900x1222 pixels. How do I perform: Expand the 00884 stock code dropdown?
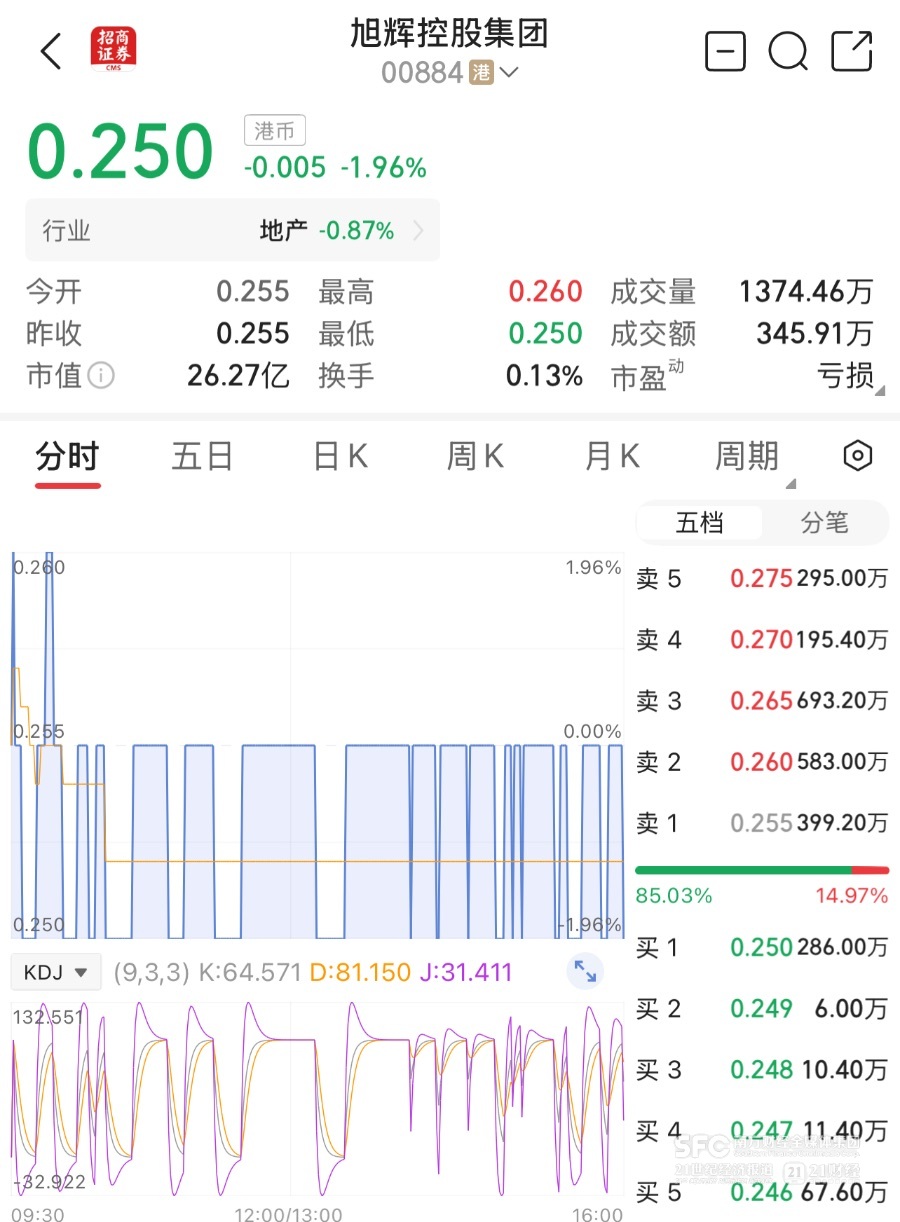click(x=508, y=73)
